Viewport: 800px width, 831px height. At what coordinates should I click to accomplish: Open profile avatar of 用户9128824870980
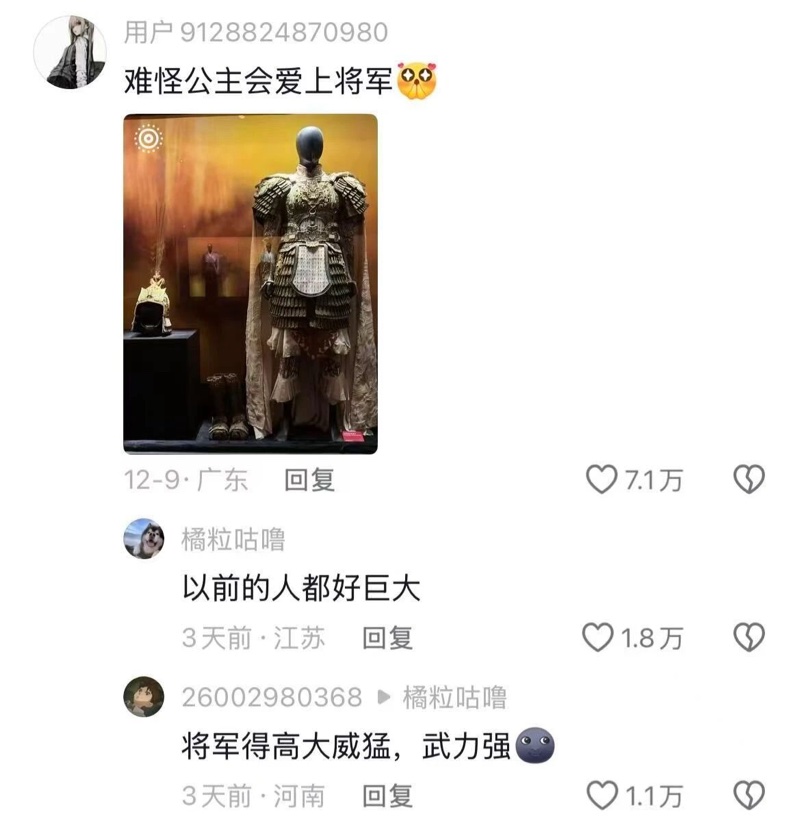coord(70,52)
